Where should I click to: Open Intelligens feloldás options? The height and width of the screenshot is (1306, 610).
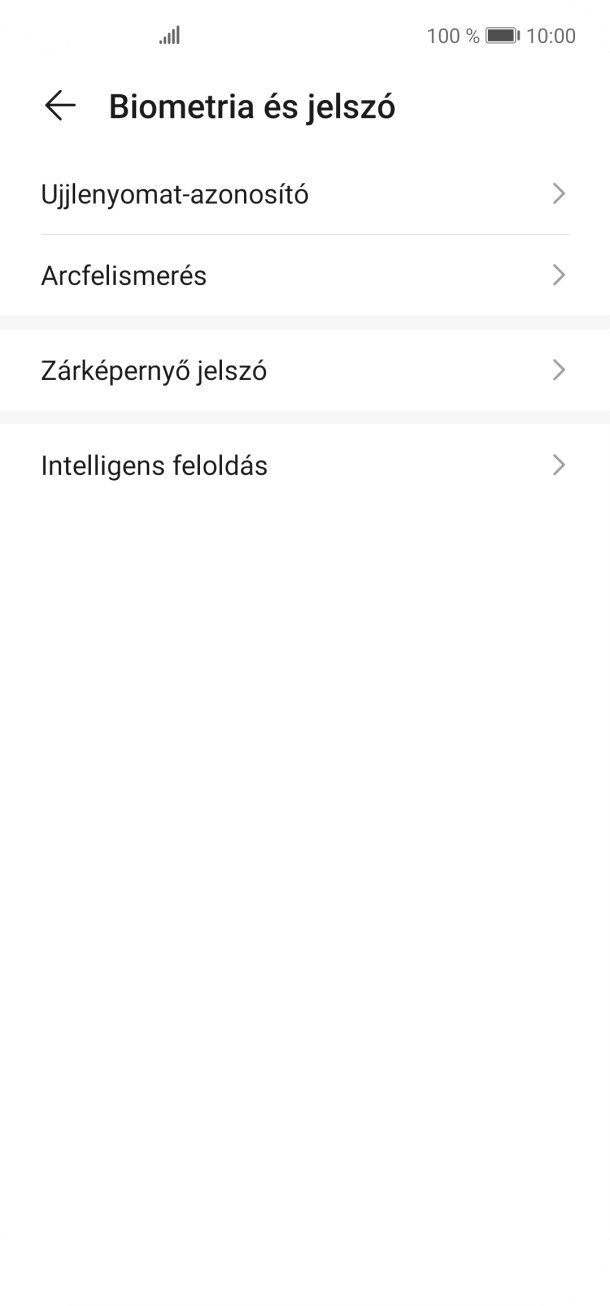point(304,466)
